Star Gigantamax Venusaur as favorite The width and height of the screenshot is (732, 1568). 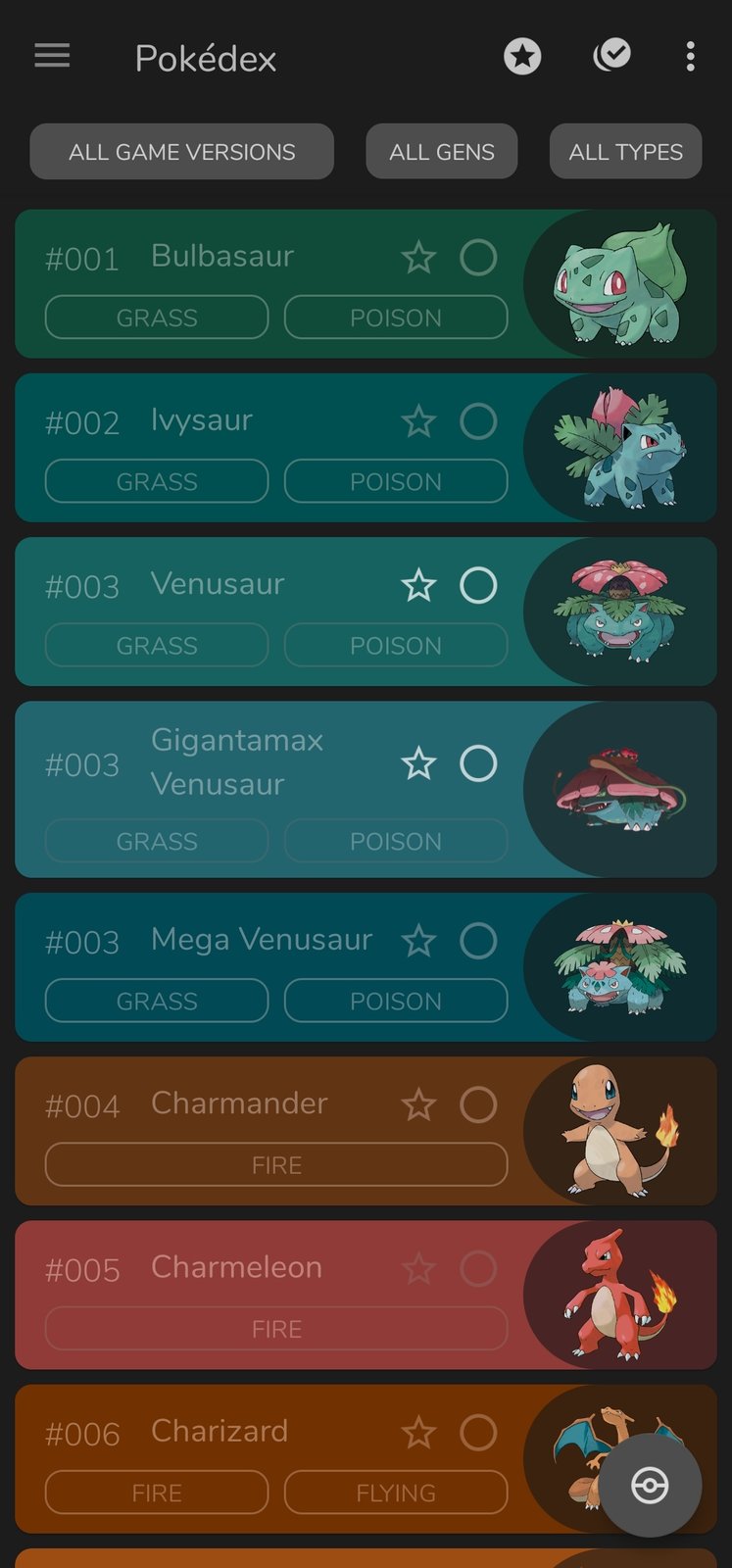(418, 763)
